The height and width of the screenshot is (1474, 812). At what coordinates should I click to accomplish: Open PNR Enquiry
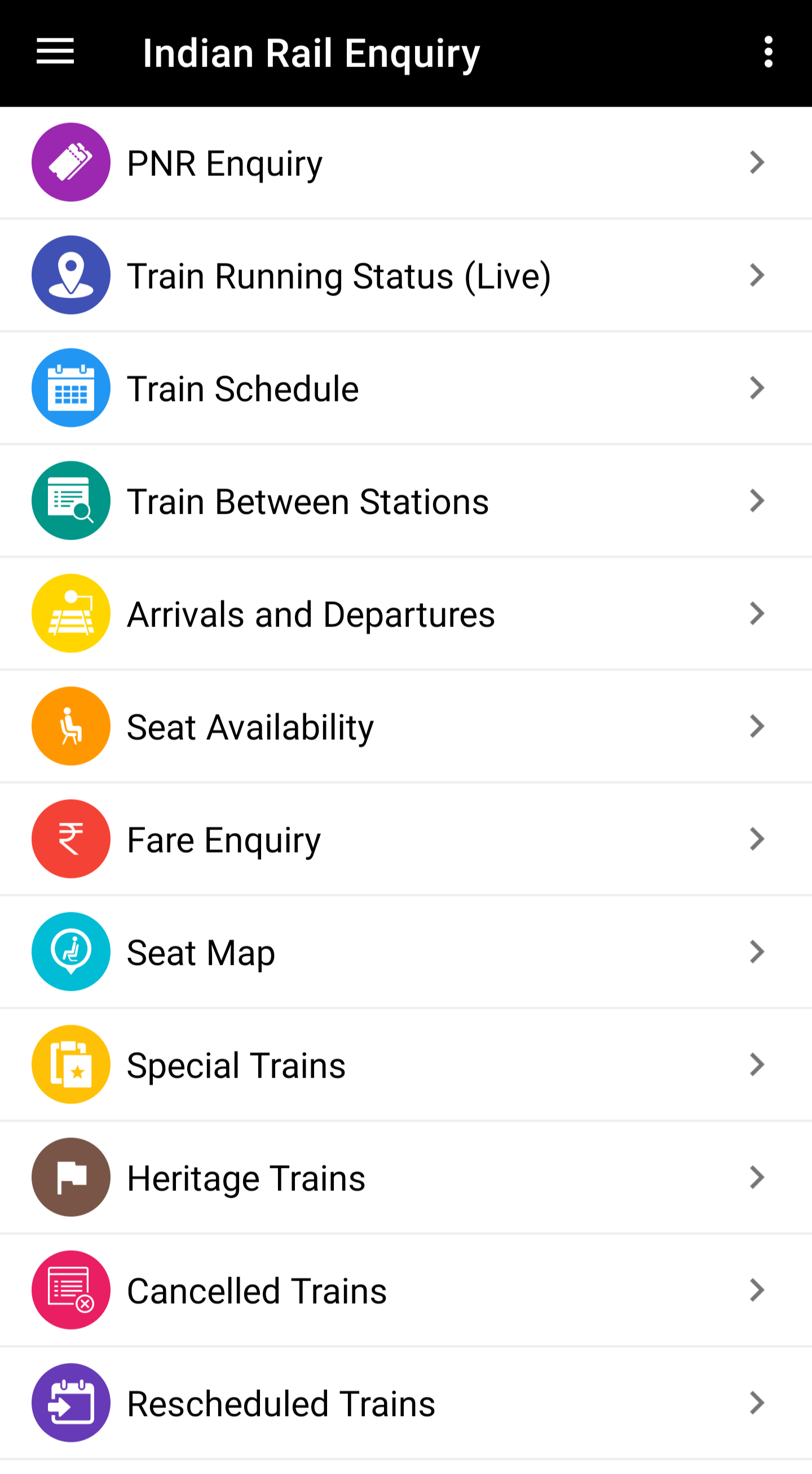click(x=405, y=163)
